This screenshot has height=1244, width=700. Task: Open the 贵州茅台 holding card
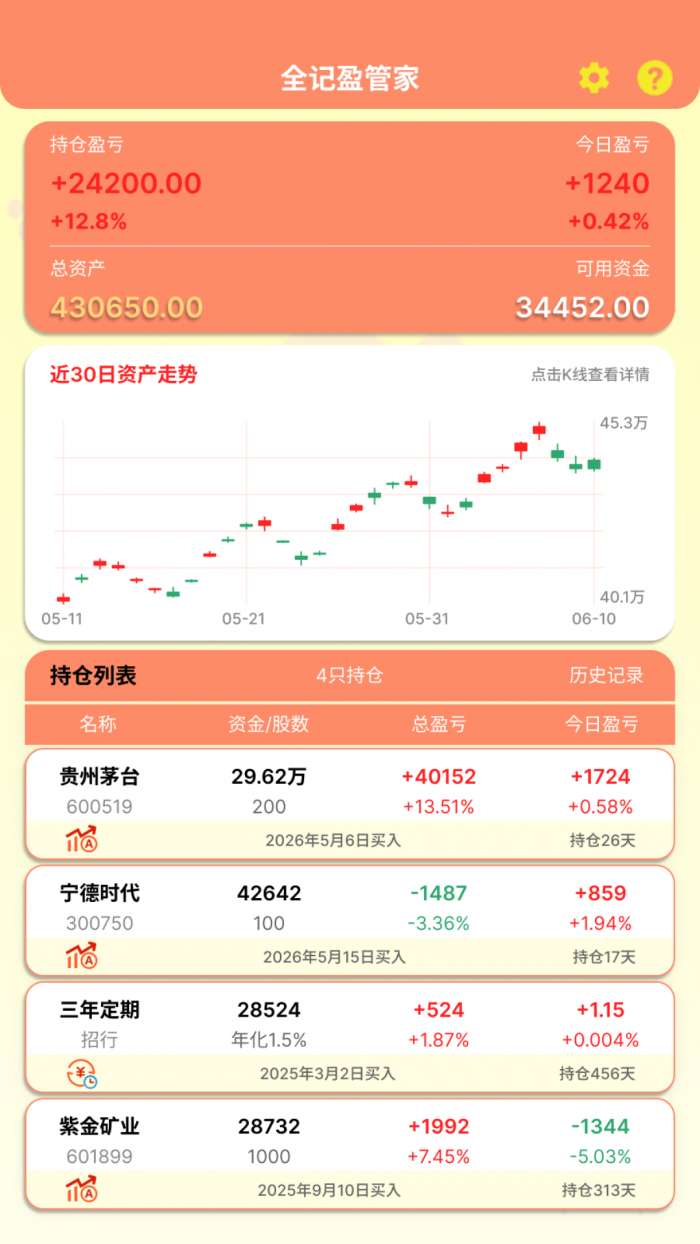tap(350, 804)
